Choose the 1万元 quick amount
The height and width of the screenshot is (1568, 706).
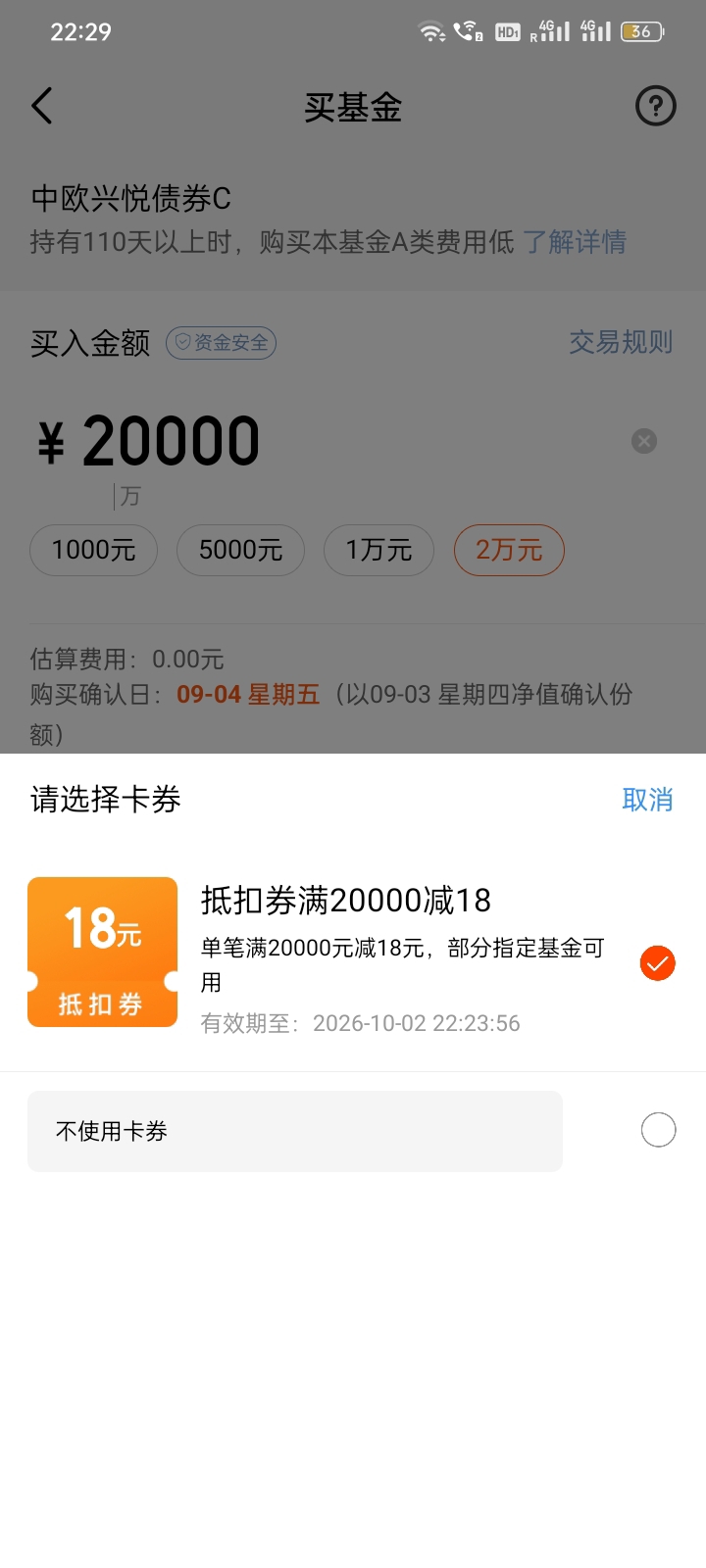coord(378,550)
